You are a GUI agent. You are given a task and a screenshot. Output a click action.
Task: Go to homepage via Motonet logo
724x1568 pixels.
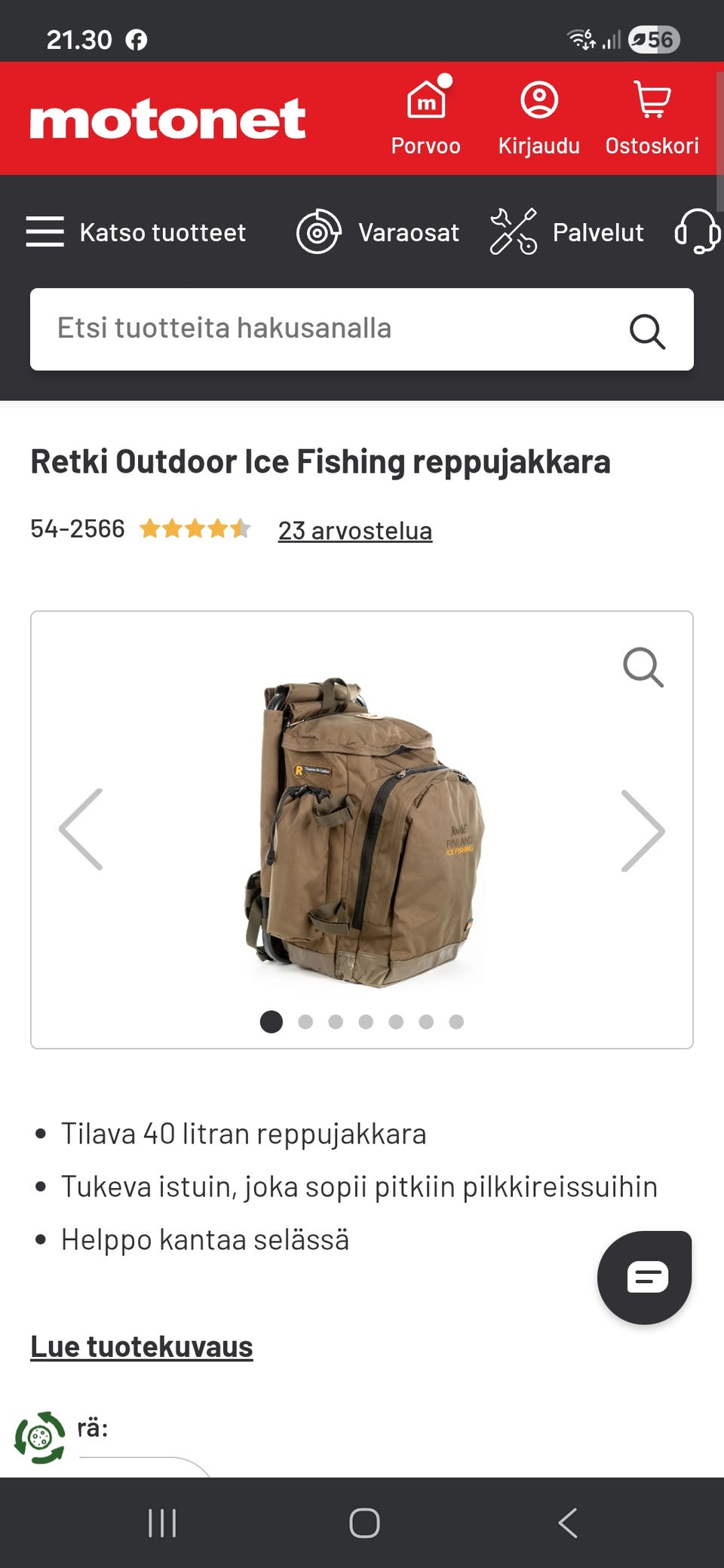click(x=168, y=117)
